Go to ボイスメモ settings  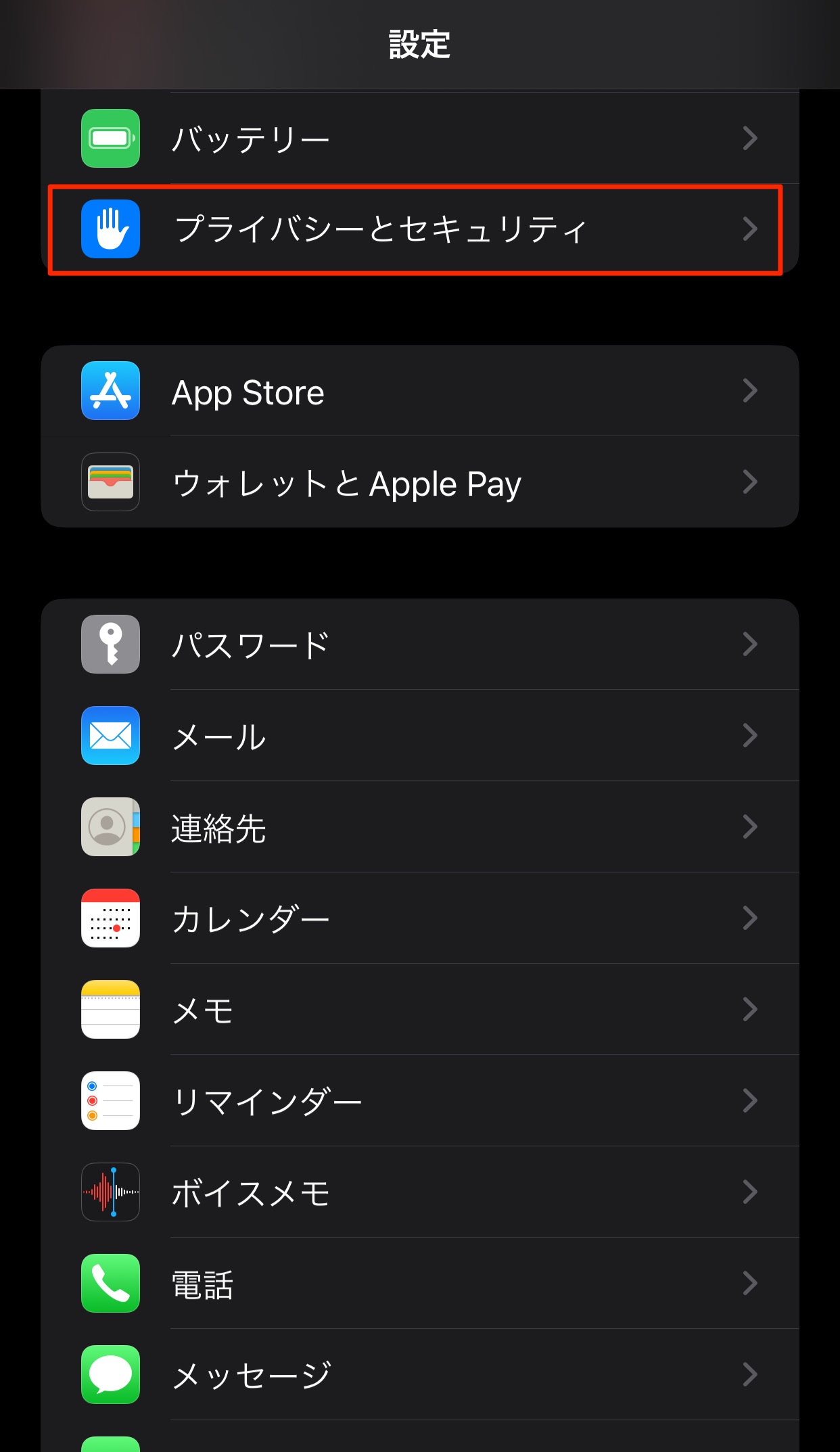[419, 1192]
